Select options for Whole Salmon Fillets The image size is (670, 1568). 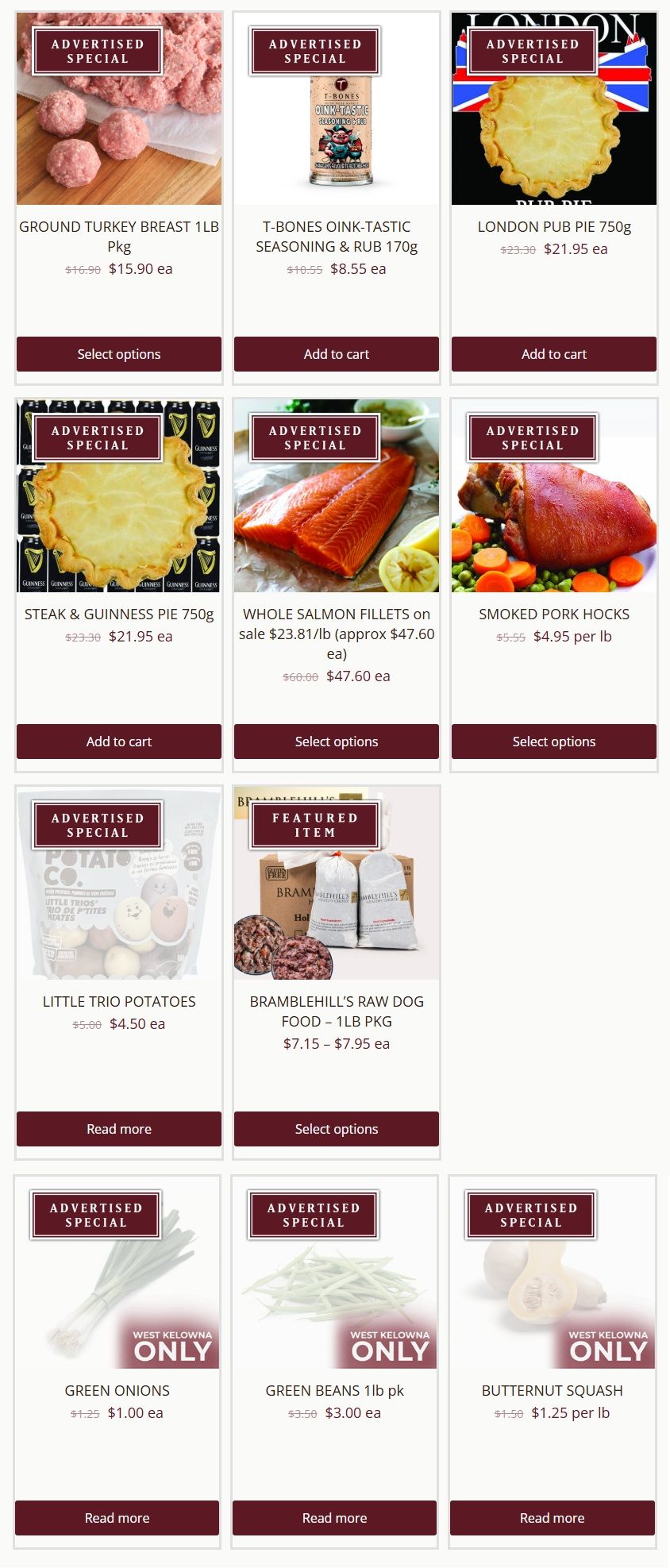[336, 742]
